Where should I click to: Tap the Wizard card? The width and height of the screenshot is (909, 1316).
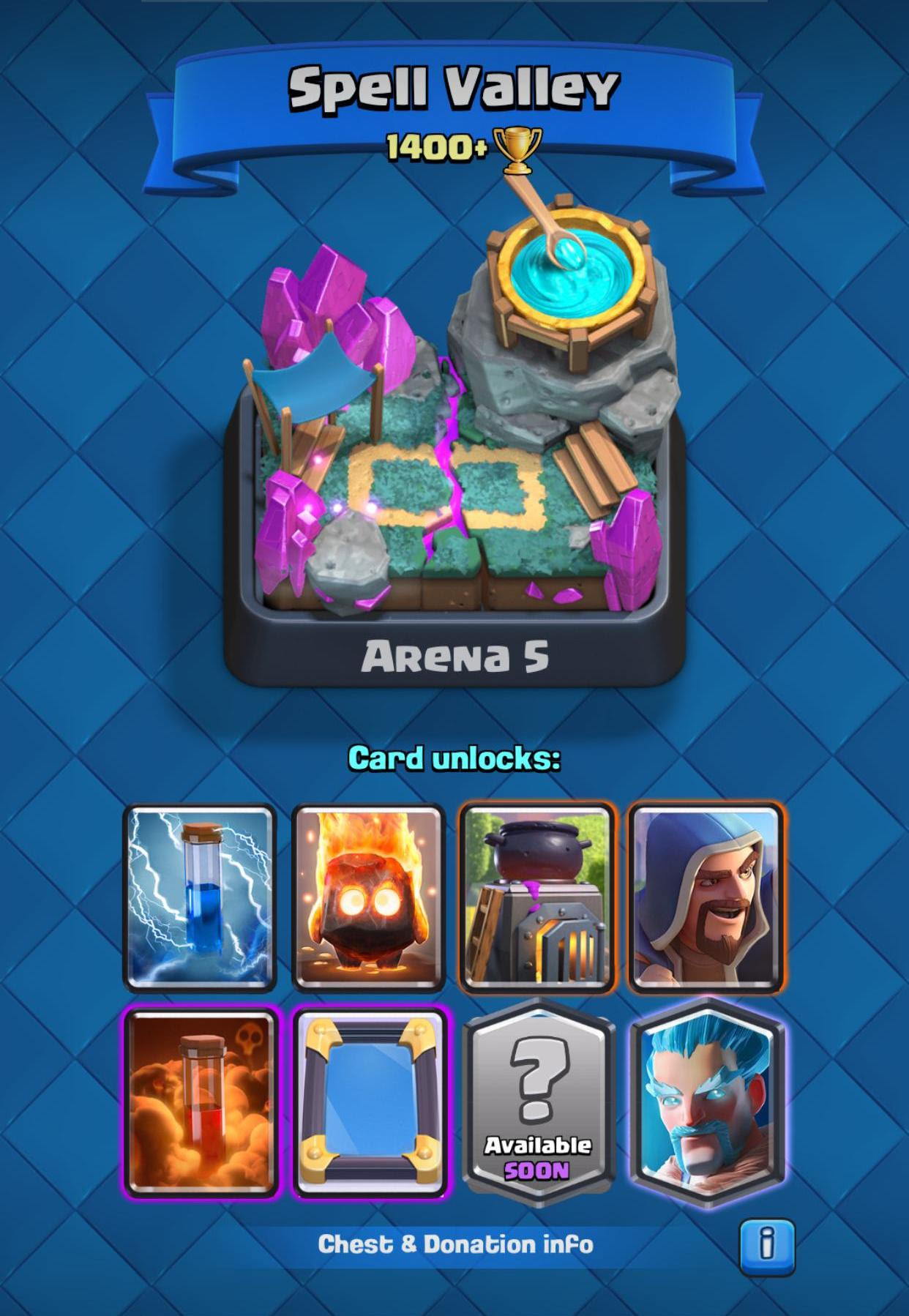click(x=706, y=897)
